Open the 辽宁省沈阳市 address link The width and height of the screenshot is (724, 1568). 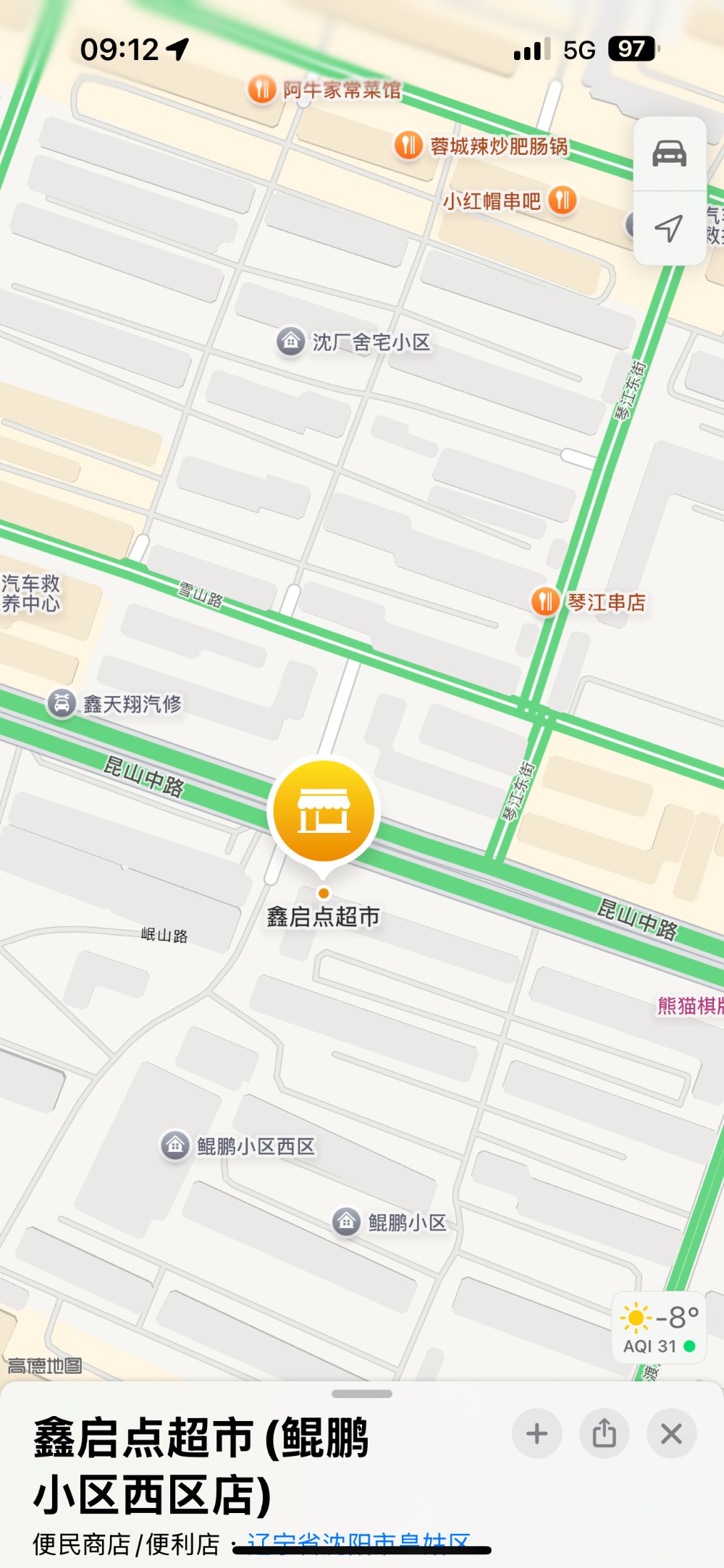pos(358,1542)
